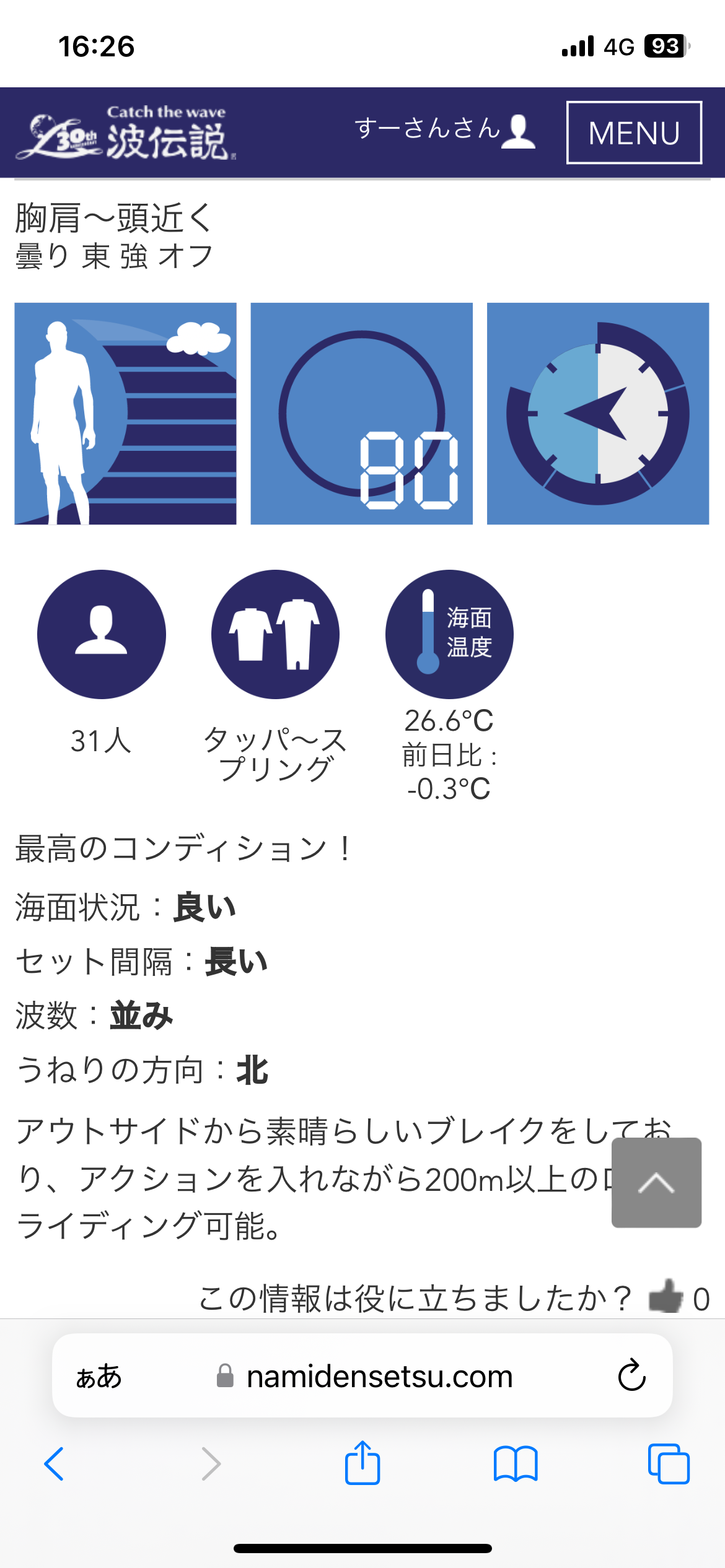Open the ぁあ page settings menu
This screenshot has height=1568, width=725.
[x=99, y=1377]
